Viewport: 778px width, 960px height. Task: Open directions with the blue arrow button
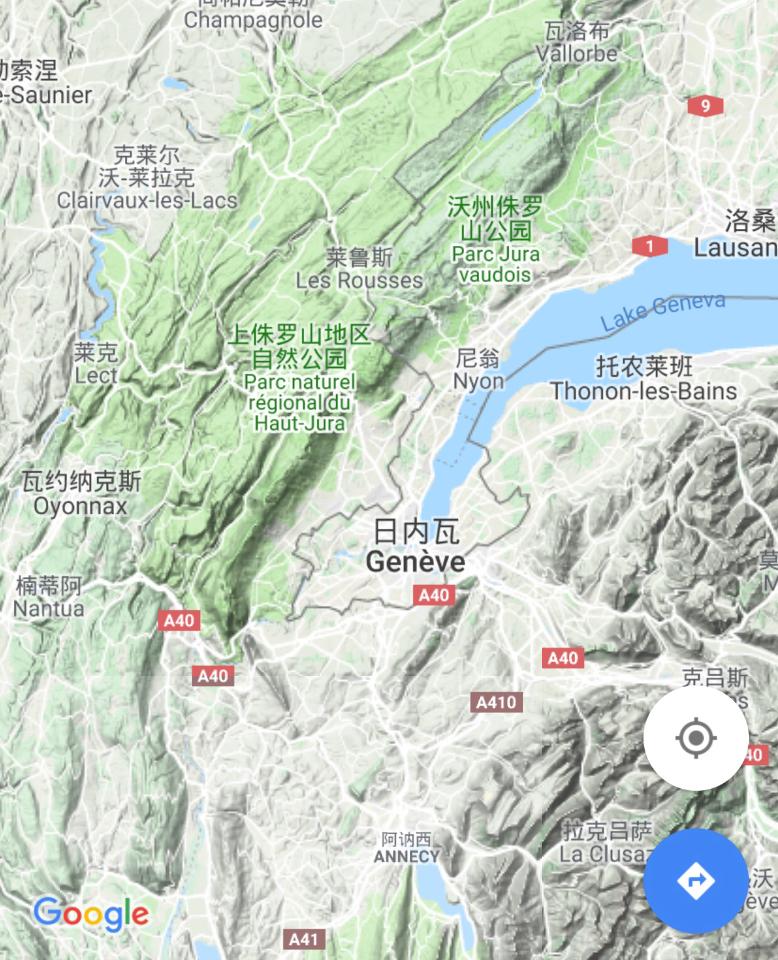pyautogui.click(x=696, y=880)
